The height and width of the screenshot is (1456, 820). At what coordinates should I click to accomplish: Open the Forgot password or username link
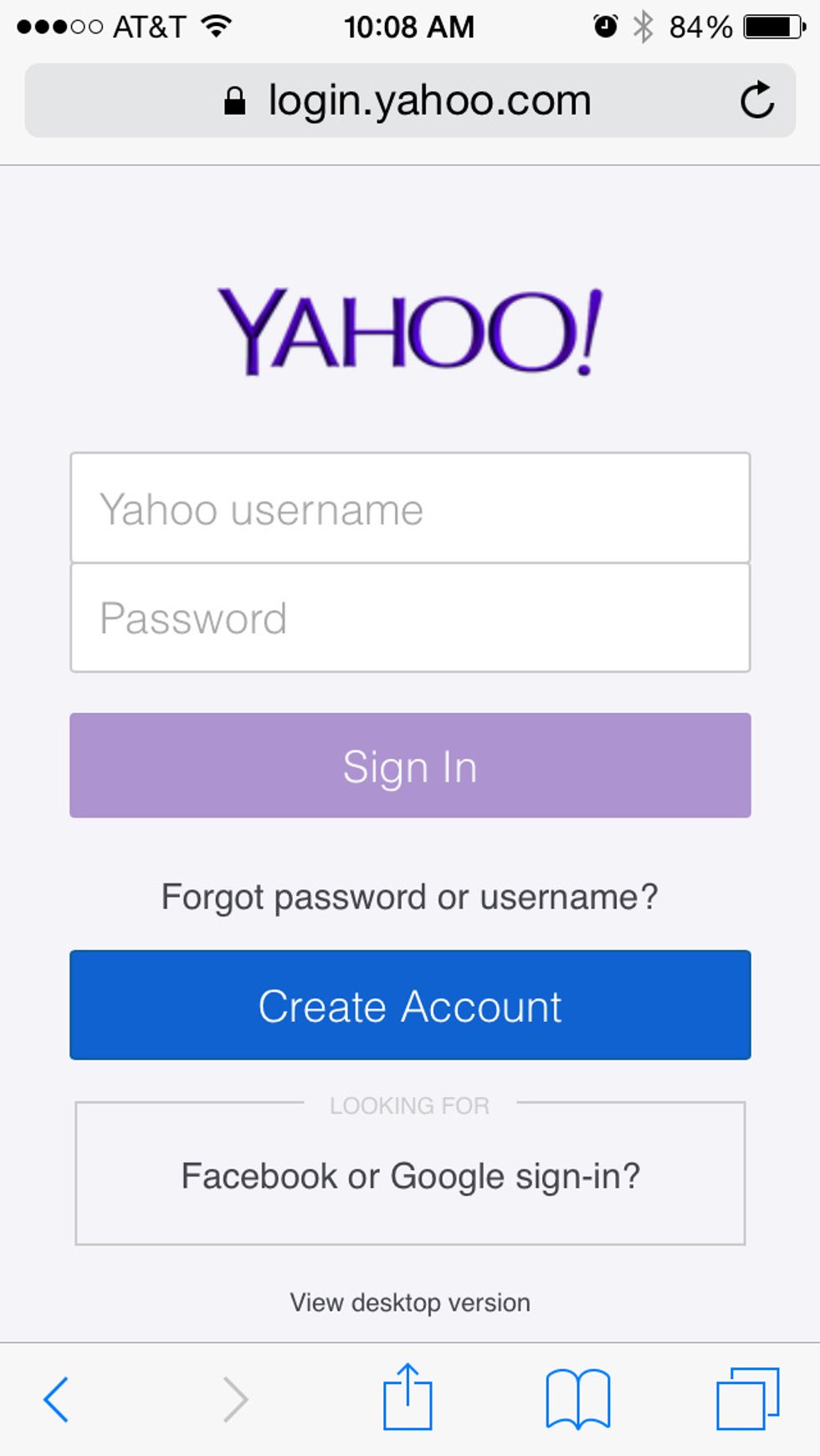(409, 895)
